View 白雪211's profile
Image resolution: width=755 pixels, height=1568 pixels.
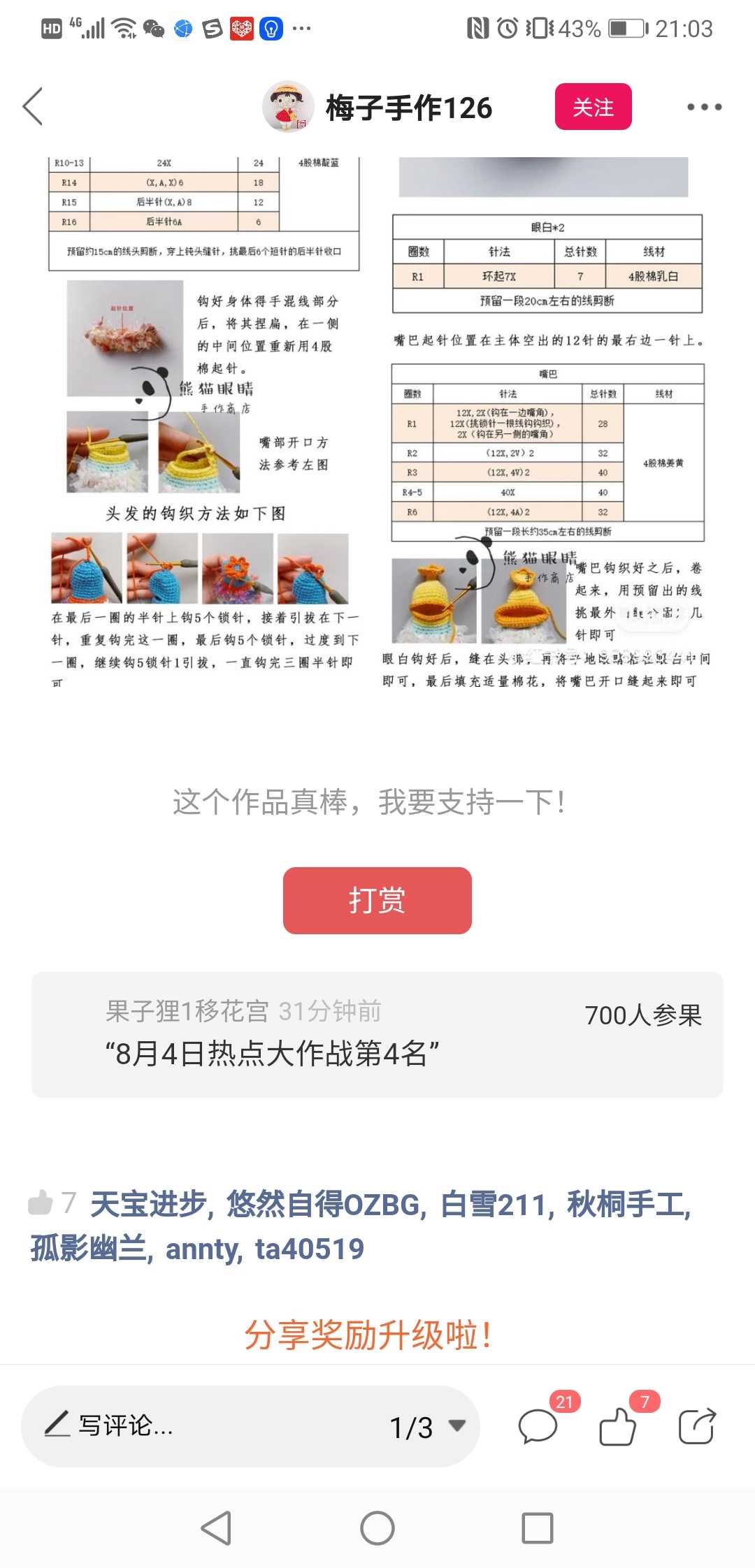tap(493, 1205)
